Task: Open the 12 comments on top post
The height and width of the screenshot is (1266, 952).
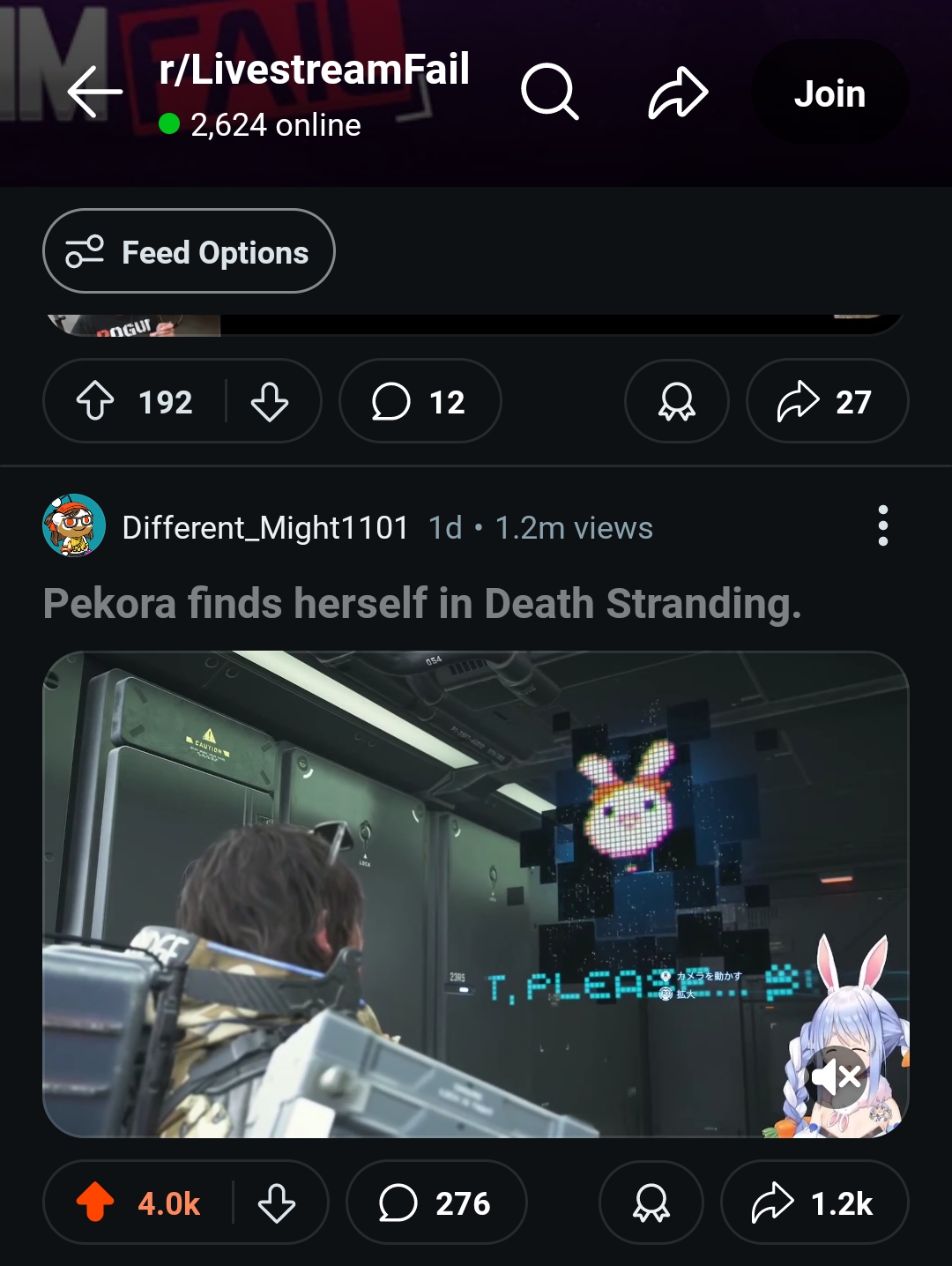Action: click(420, 402)
